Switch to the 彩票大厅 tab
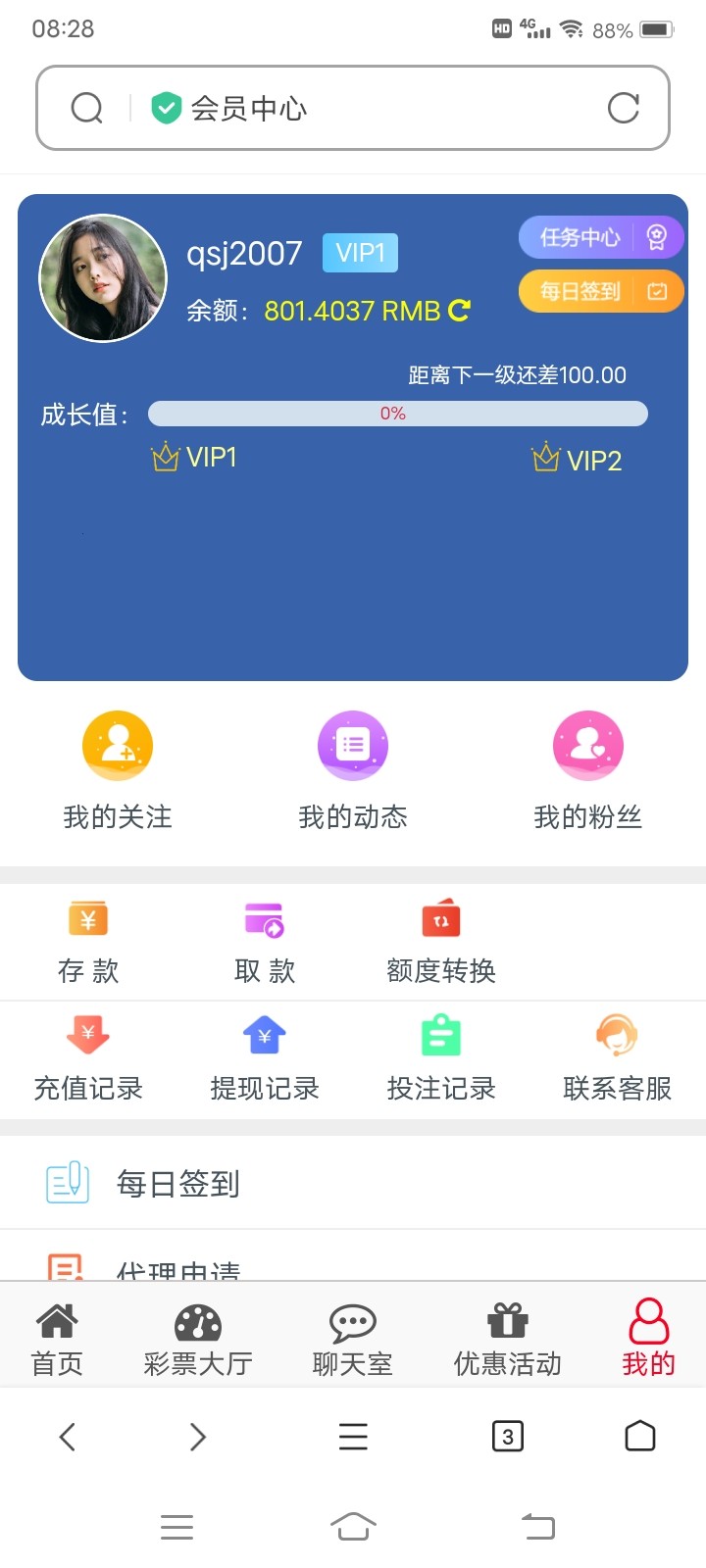The width and height of the screenshot is (706, 1568). tap(198, 1339)
